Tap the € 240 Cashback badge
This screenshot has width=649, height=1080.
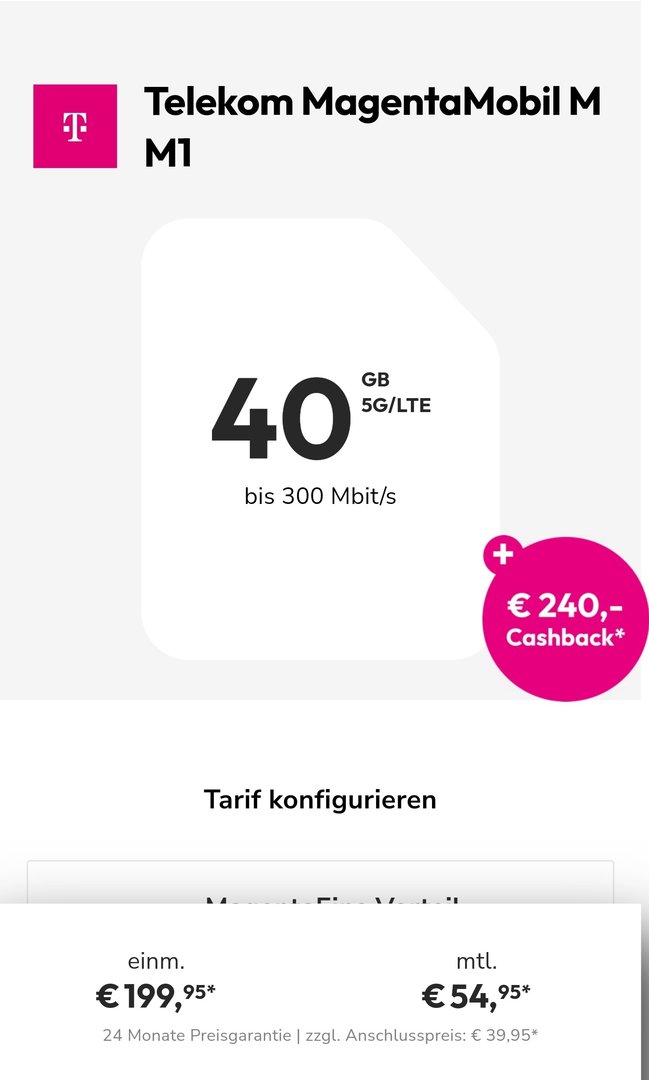pyautogui.click(x=565, y=619)
